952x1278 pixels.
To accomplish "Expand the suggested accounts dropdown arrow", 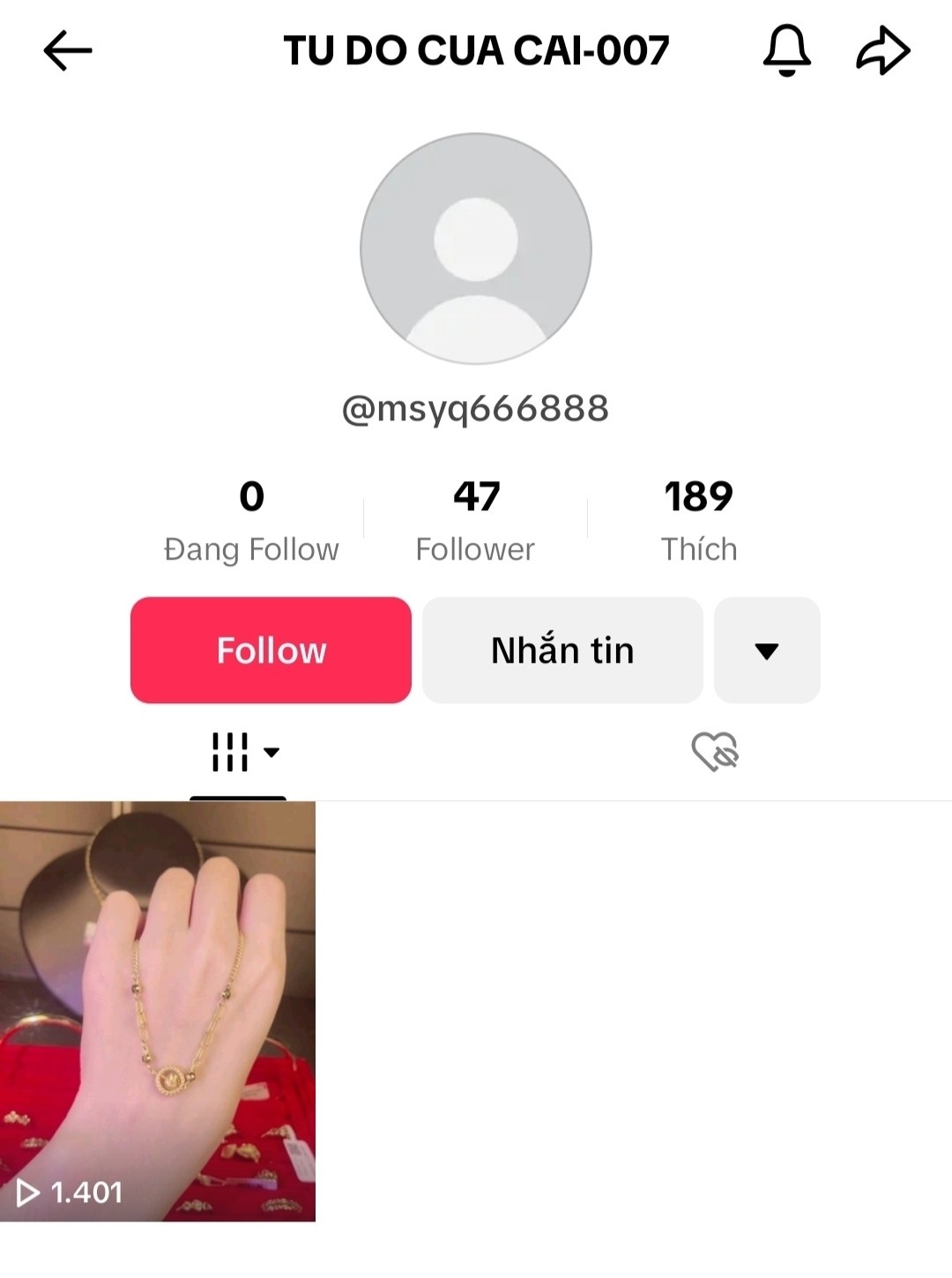I will point(767,650).
